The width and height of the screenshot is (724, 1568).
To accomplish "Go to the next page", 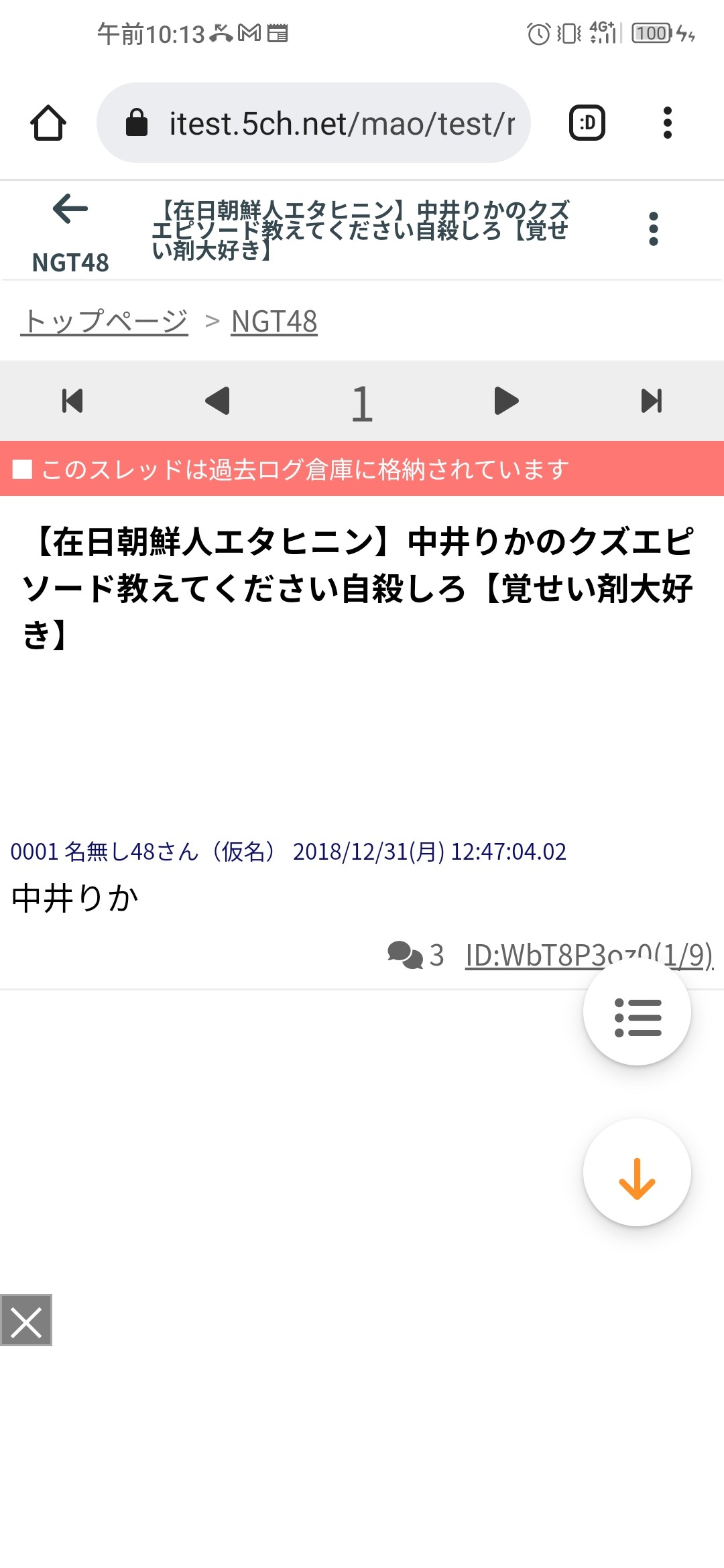I will pos(506,401).
